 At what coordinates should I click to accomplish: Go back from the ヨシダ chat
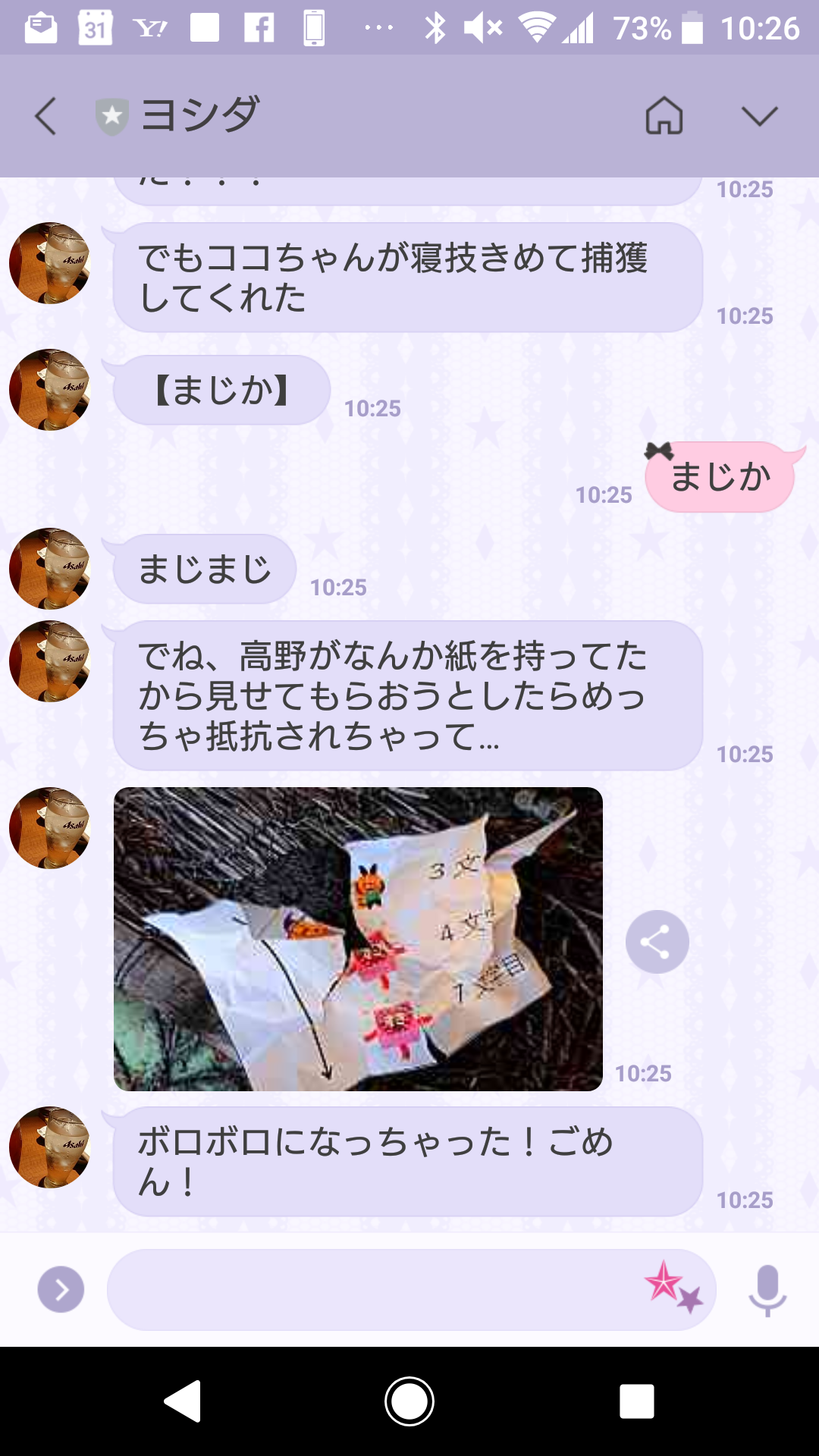45,116
